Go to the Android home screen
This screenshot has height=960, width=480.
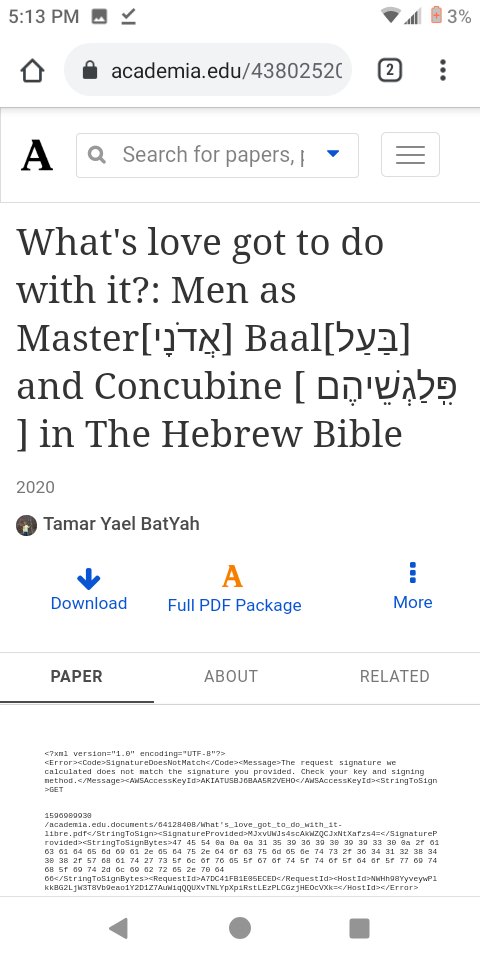(x=240, y=928)
